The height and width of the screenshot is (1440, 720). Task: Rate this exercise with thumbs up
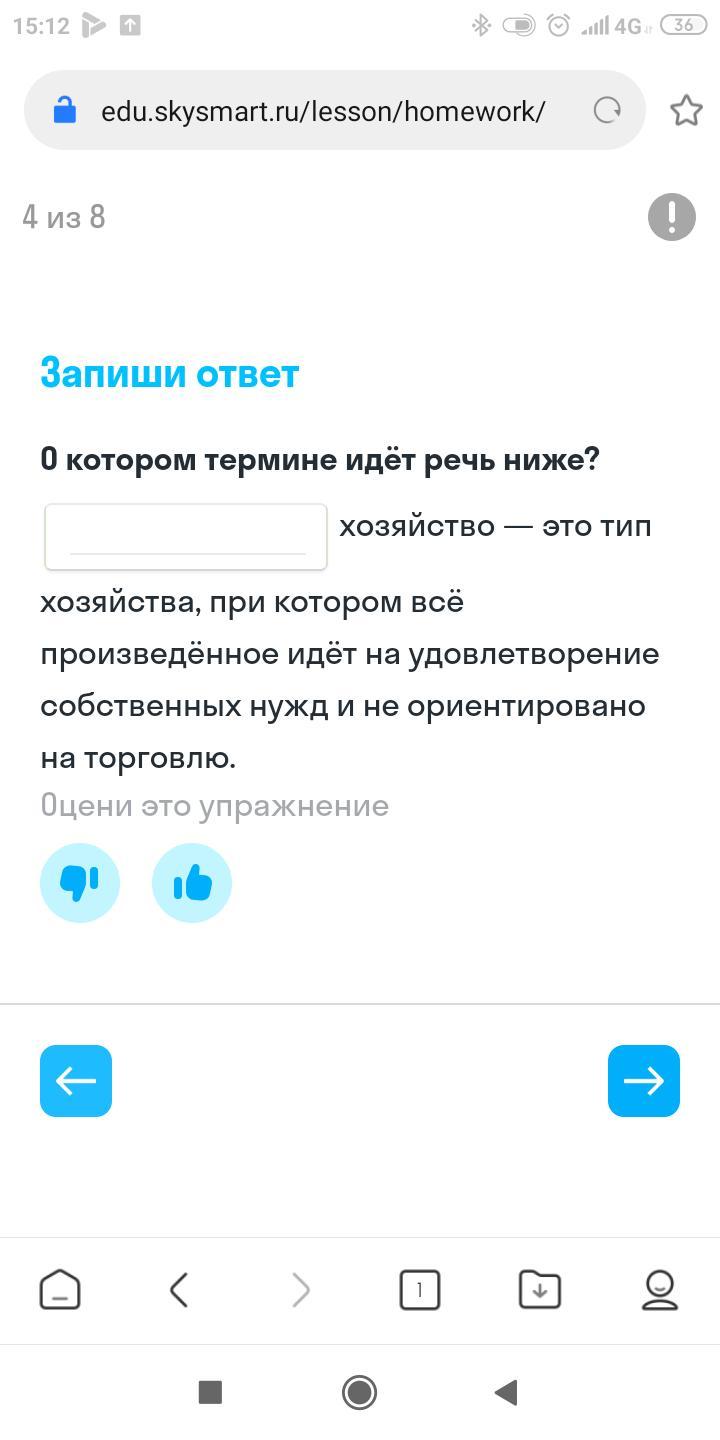pos(192,883)
